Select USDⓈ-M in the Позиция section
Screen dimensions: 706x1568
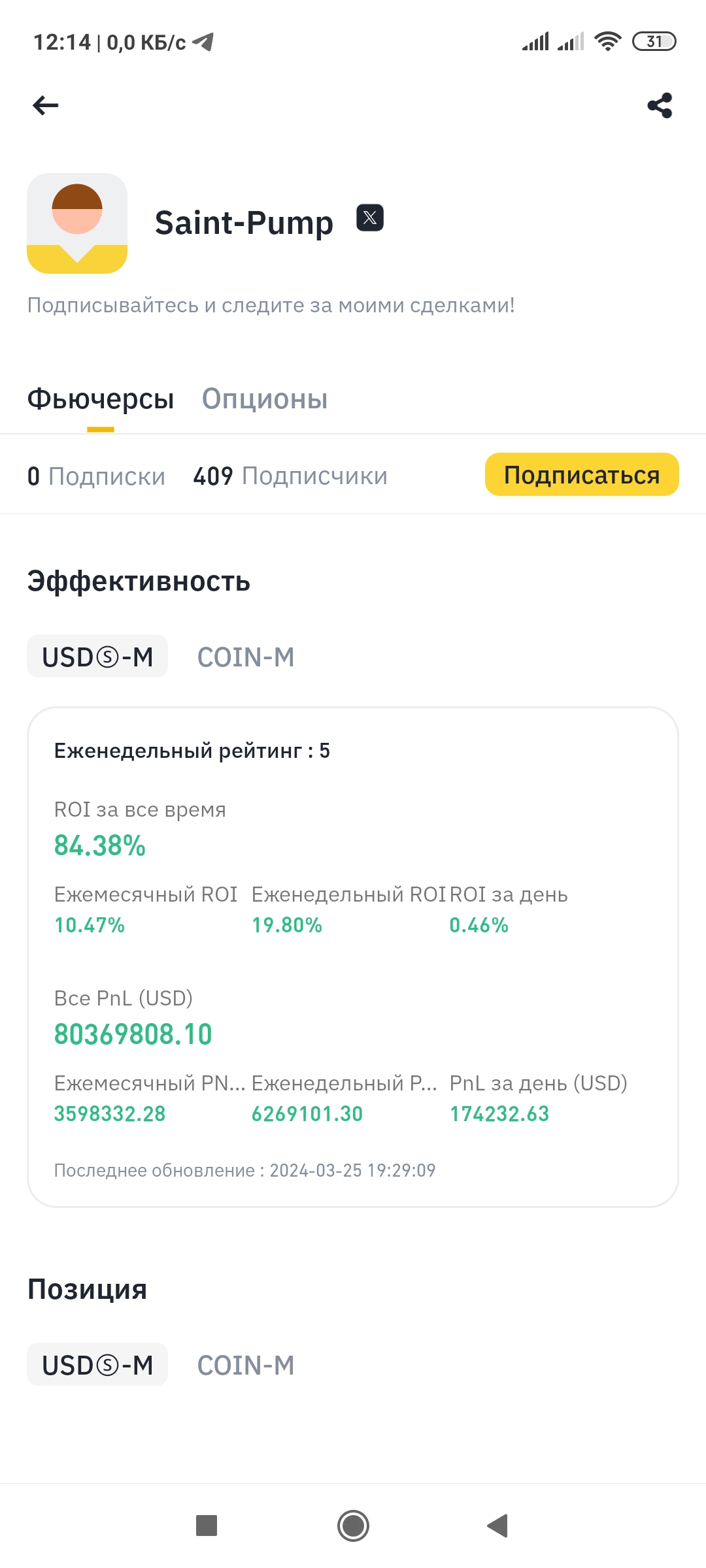point(97,1365)
